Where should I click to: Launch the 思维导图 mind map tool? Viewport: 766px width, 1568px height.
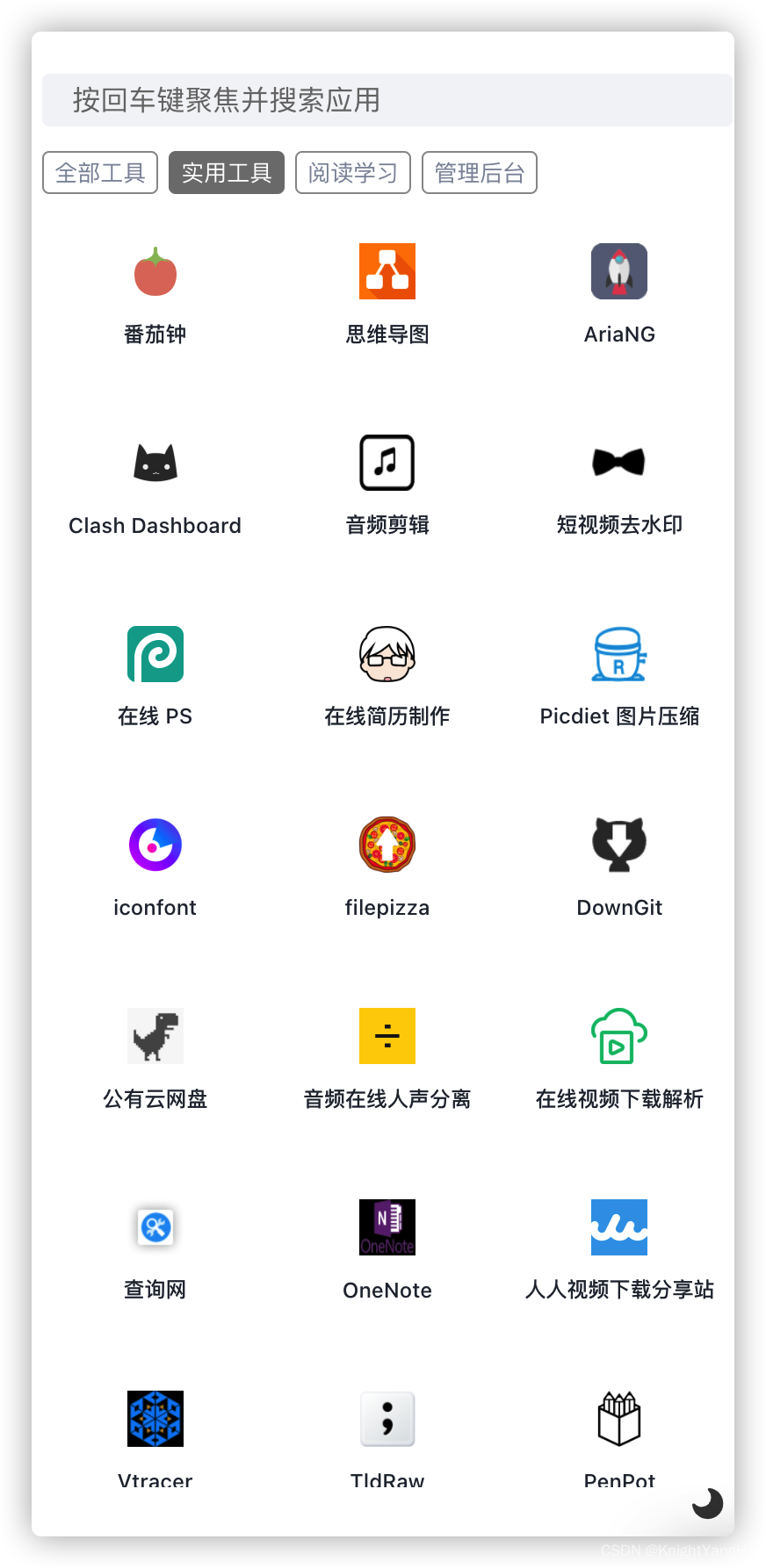click(x=387, y=272)
